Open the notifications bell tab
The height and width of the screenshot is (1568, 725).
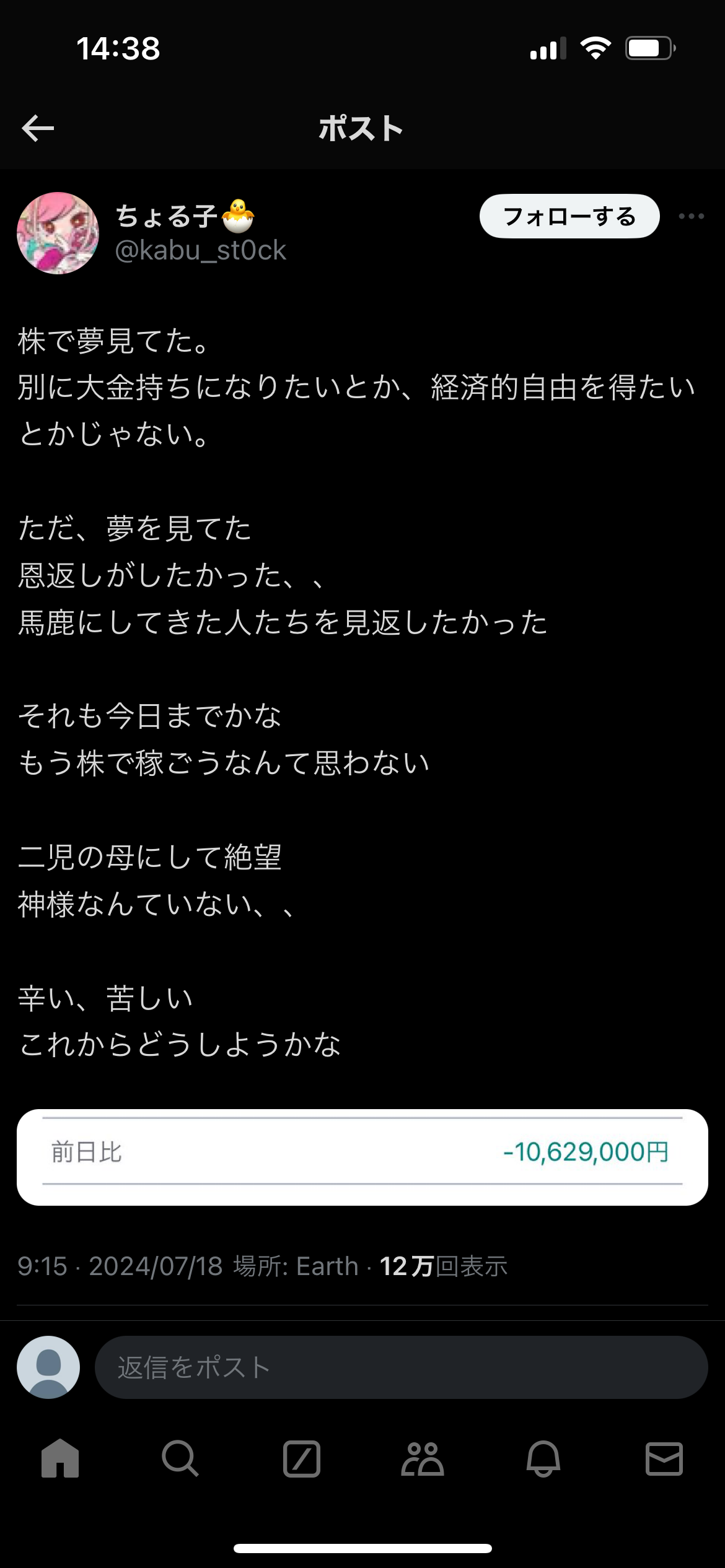pyautogui.click(x=543, y=1459)
